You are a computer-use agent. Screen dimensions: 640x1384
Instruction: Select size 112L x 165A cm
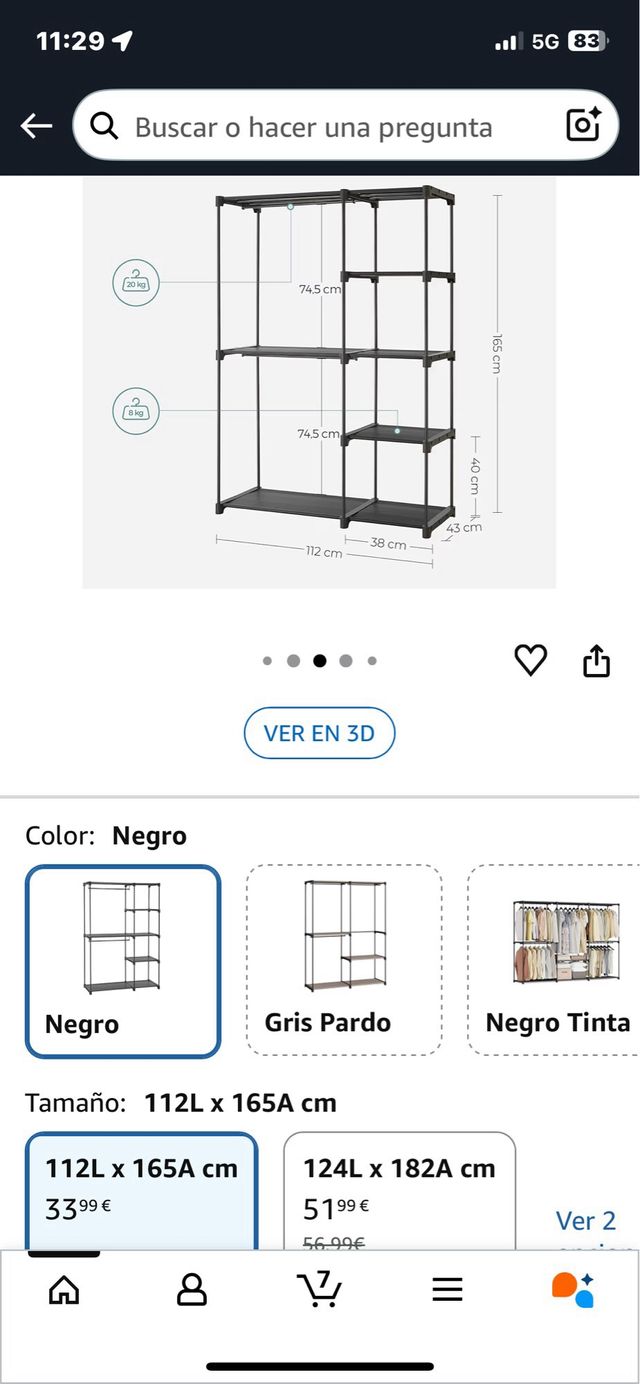tap(141, 1190)
